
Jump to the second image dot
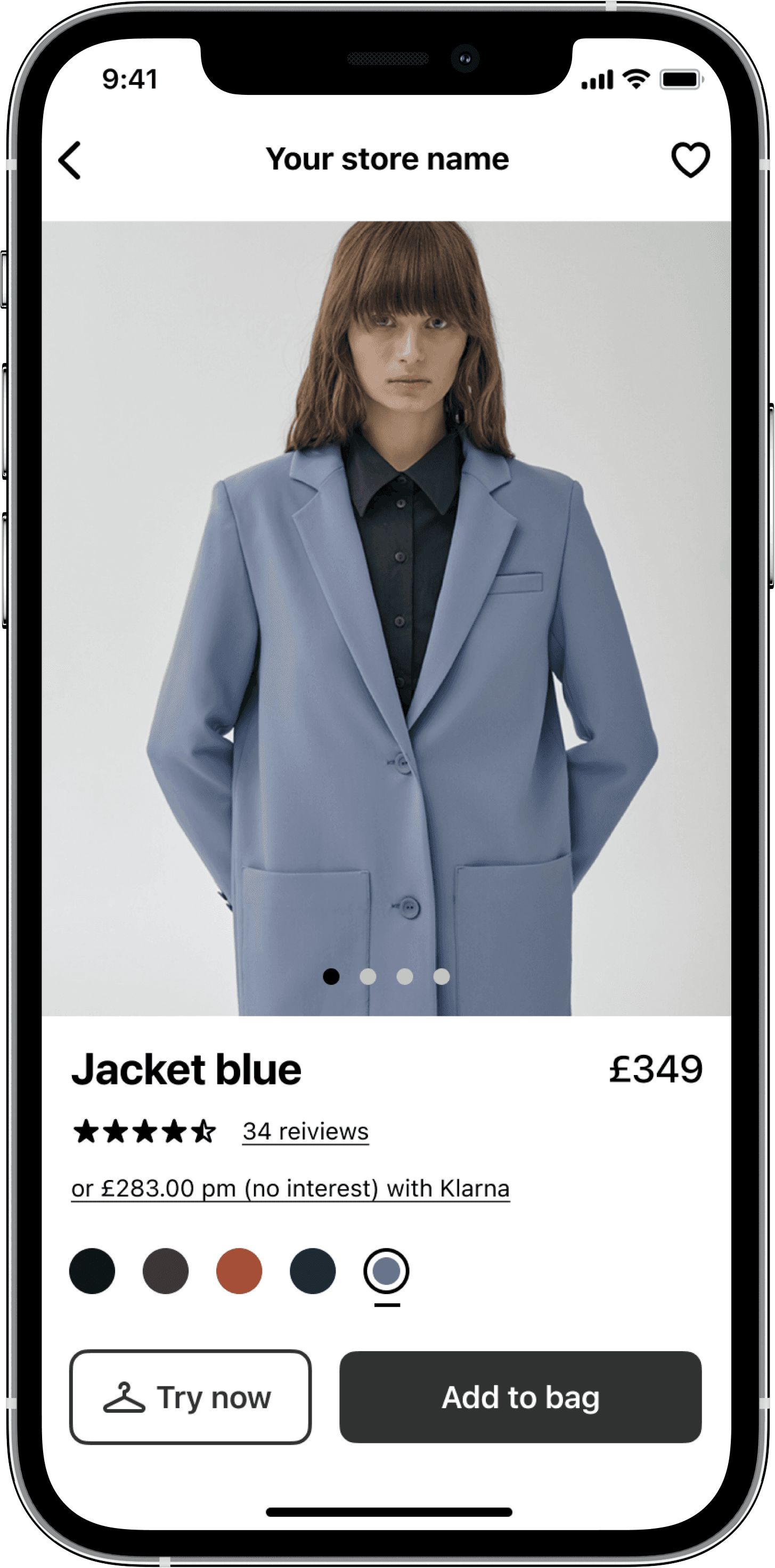368,976
